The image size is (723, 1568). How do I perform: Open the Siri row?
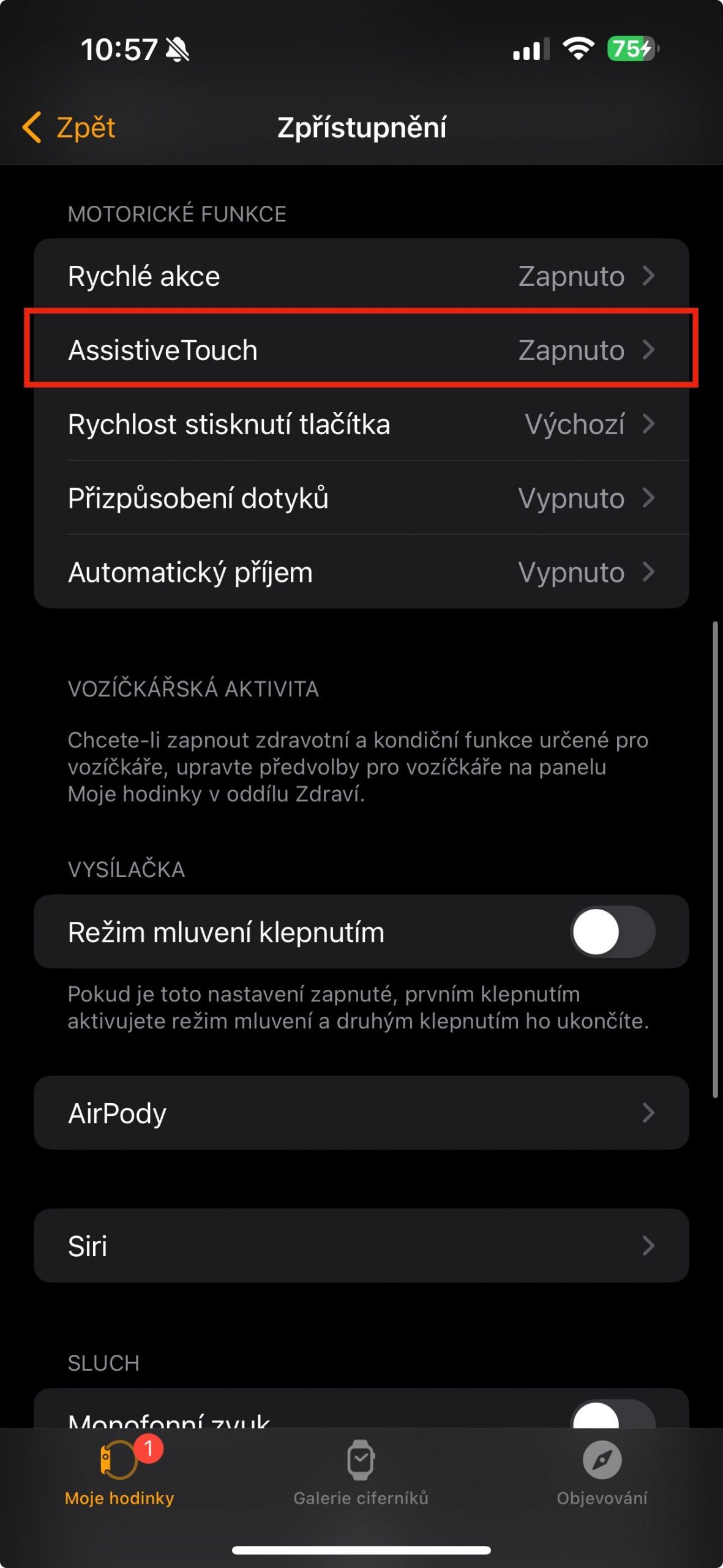[x=361, y=1246]
